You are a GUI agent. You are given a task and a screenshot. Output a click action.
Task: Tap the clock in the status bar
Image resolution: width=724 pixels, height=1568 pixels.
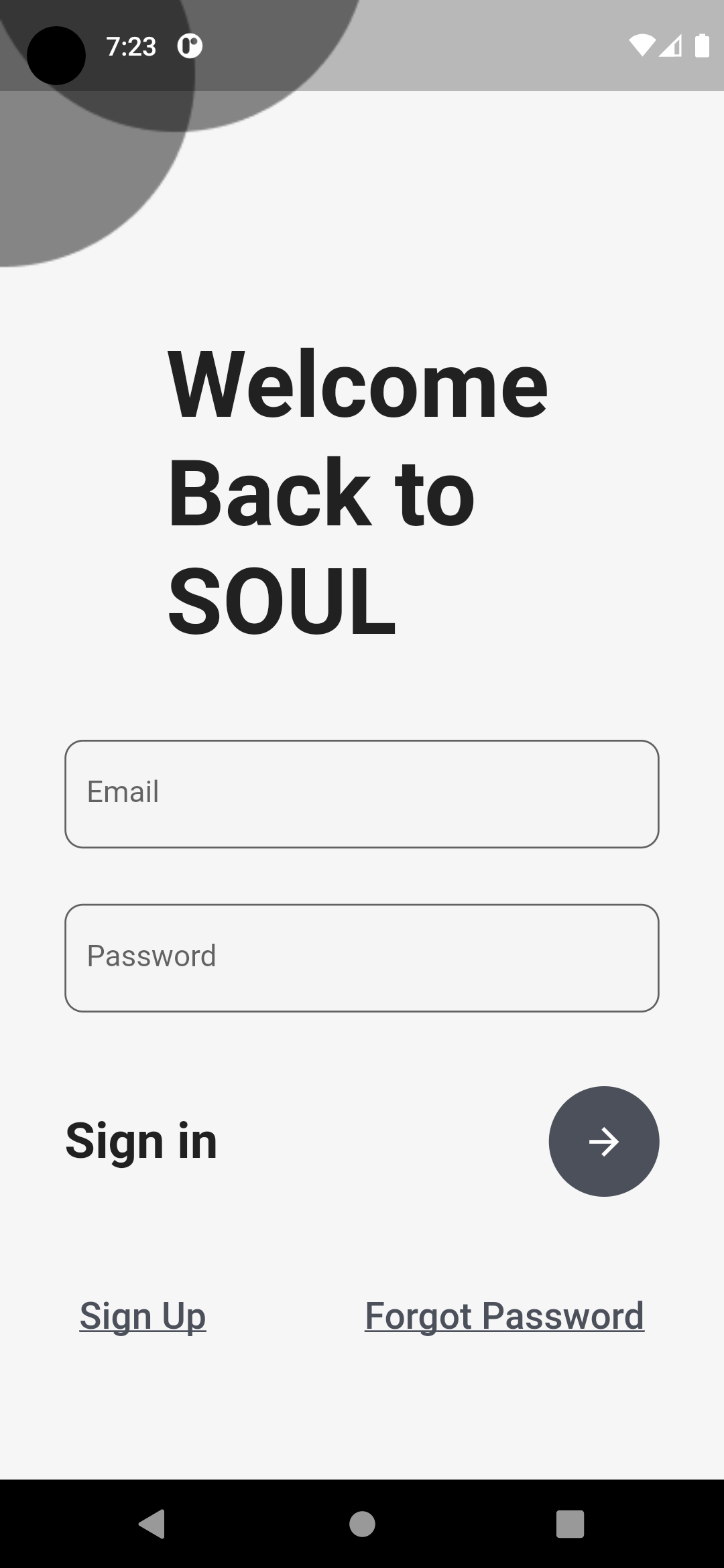click(x=131, y=46)
